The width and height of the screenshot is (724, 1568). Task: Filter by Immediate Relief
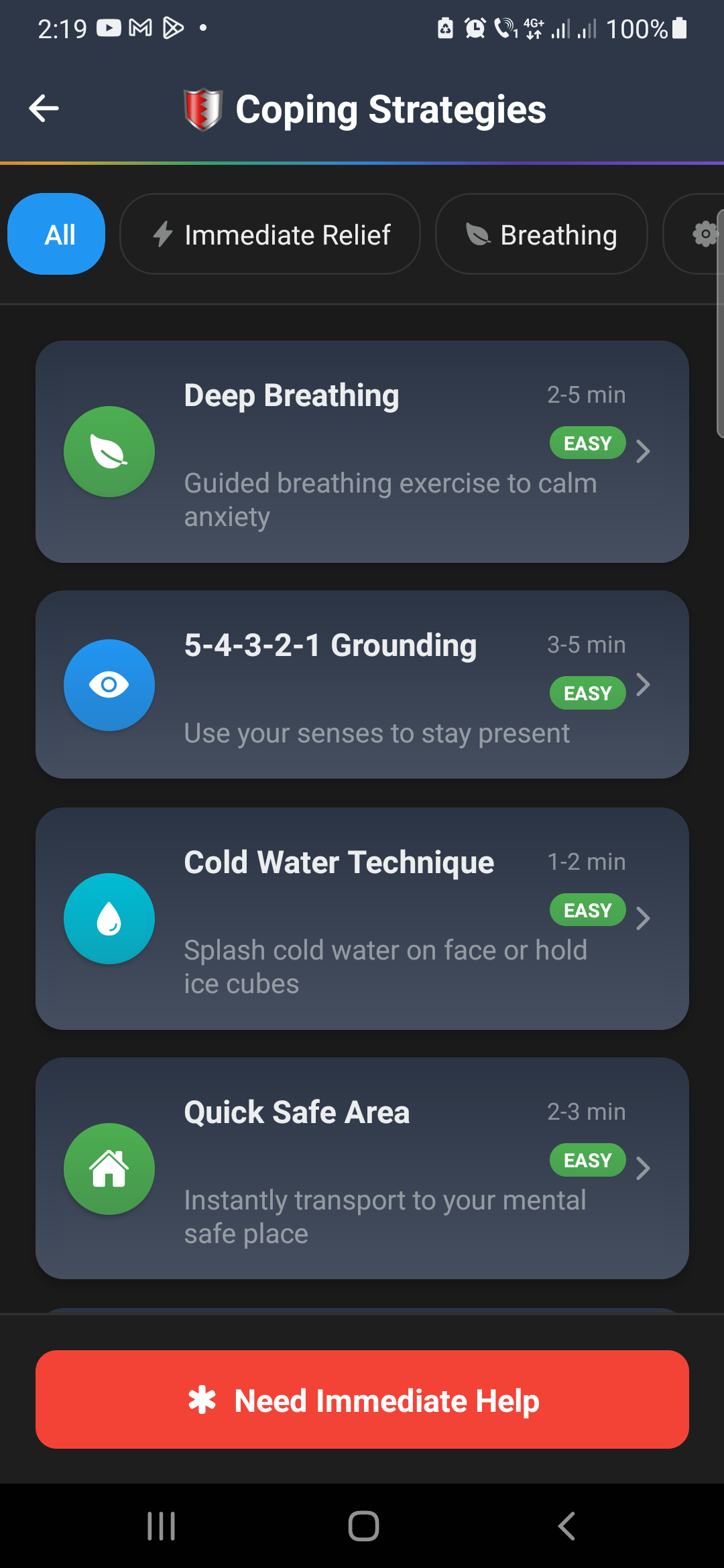(270, 235)
